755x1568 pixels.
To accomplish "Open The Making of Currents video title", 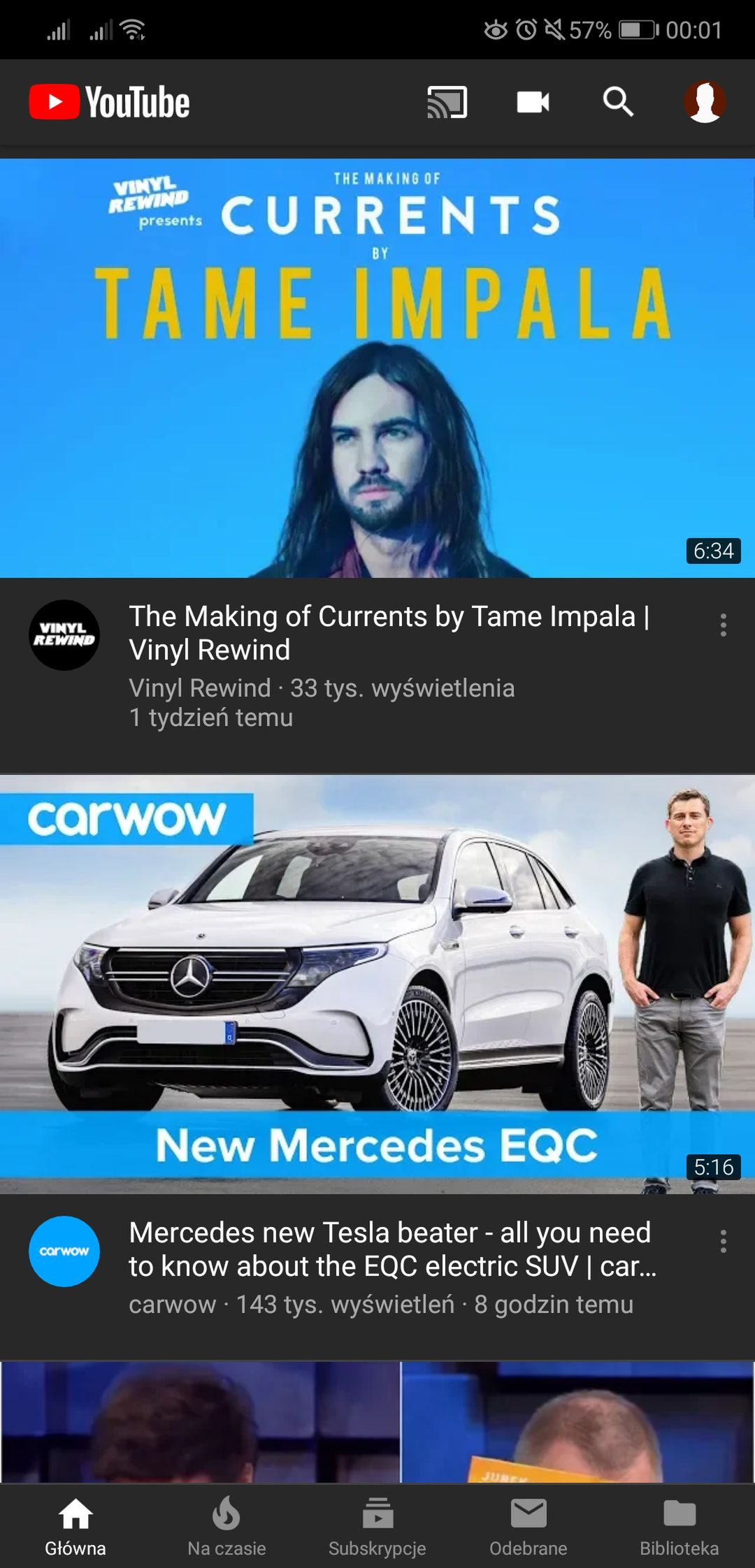I will 389,633.
